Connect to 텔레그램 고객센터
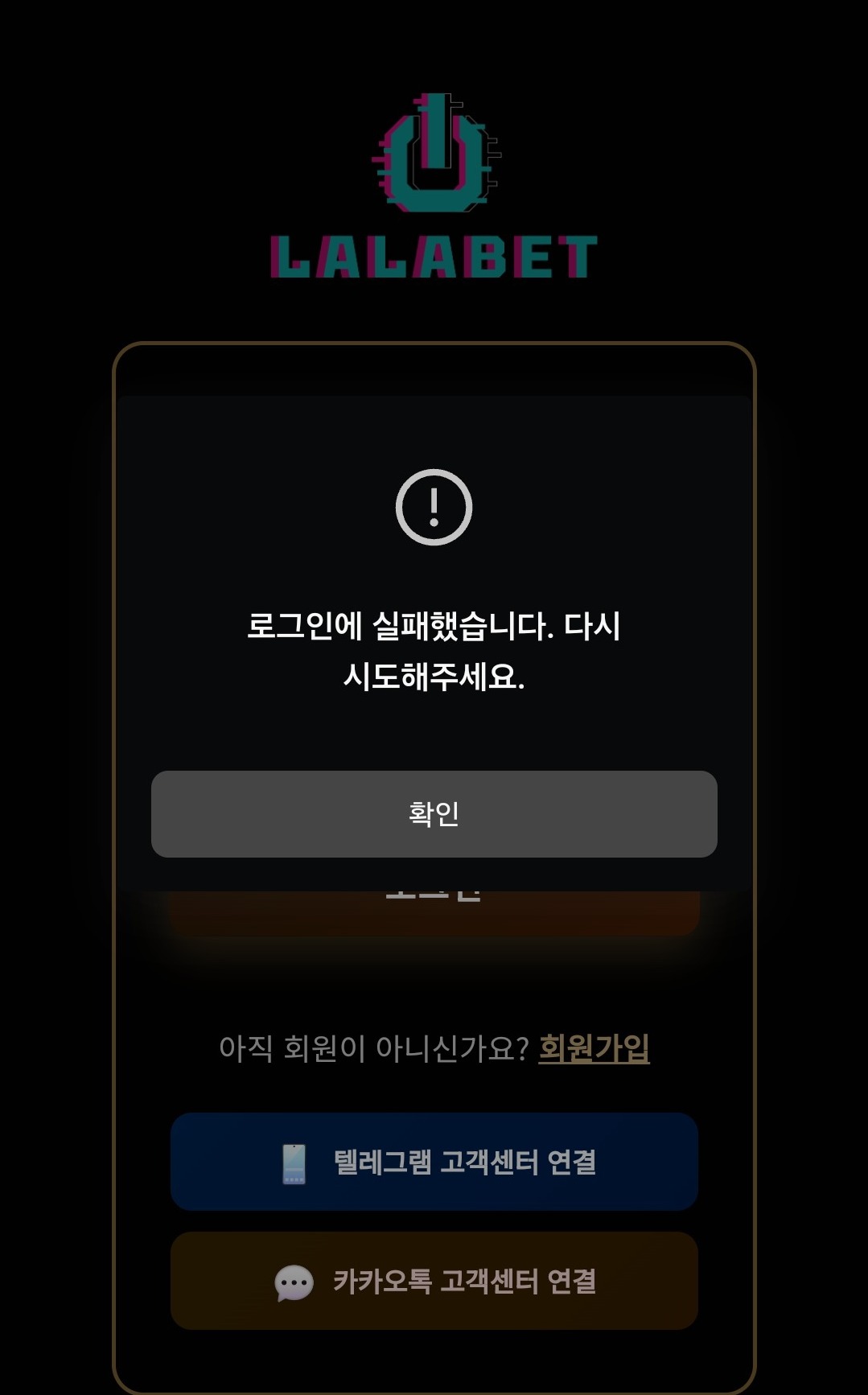The image size is (868, 1395). tap(434, 1162)
